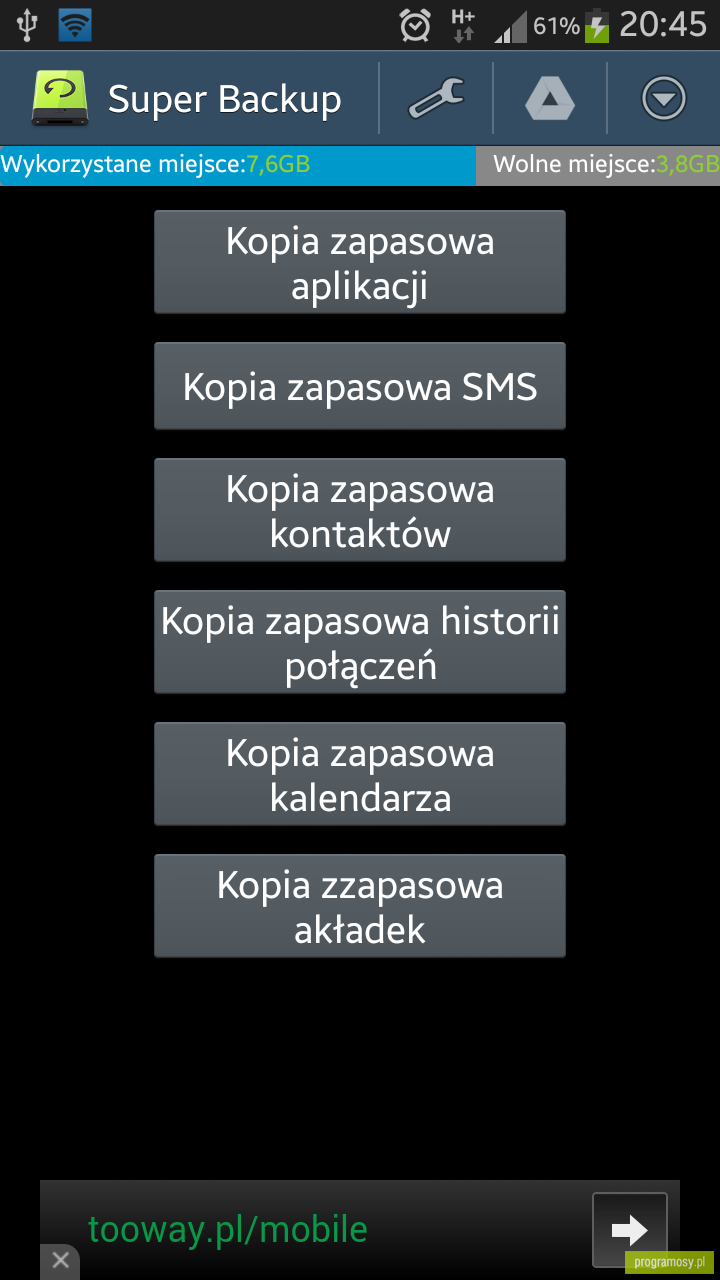Viewport: 720px width, 1280px height.
Task: Tap Kopia zapasowa kalendarza
Action: 360,775
